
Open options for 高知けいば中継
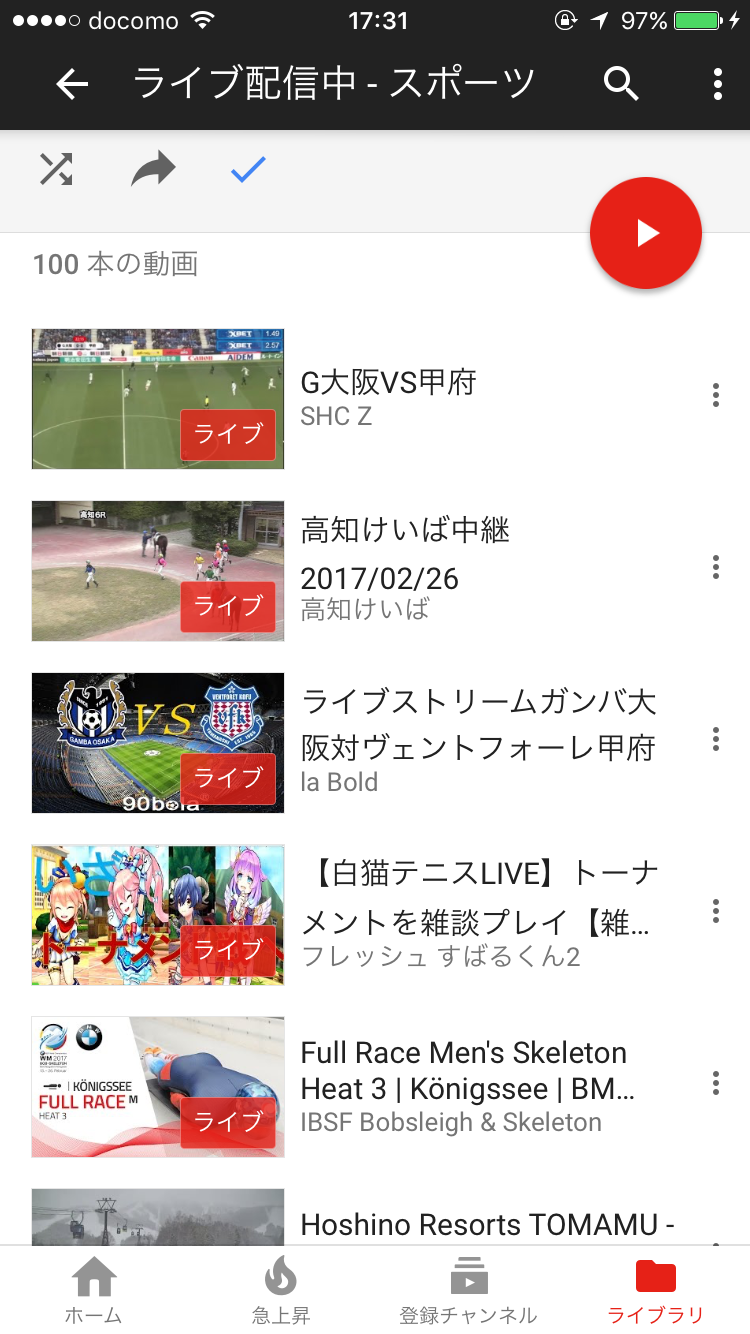click(x=716, y=567)
